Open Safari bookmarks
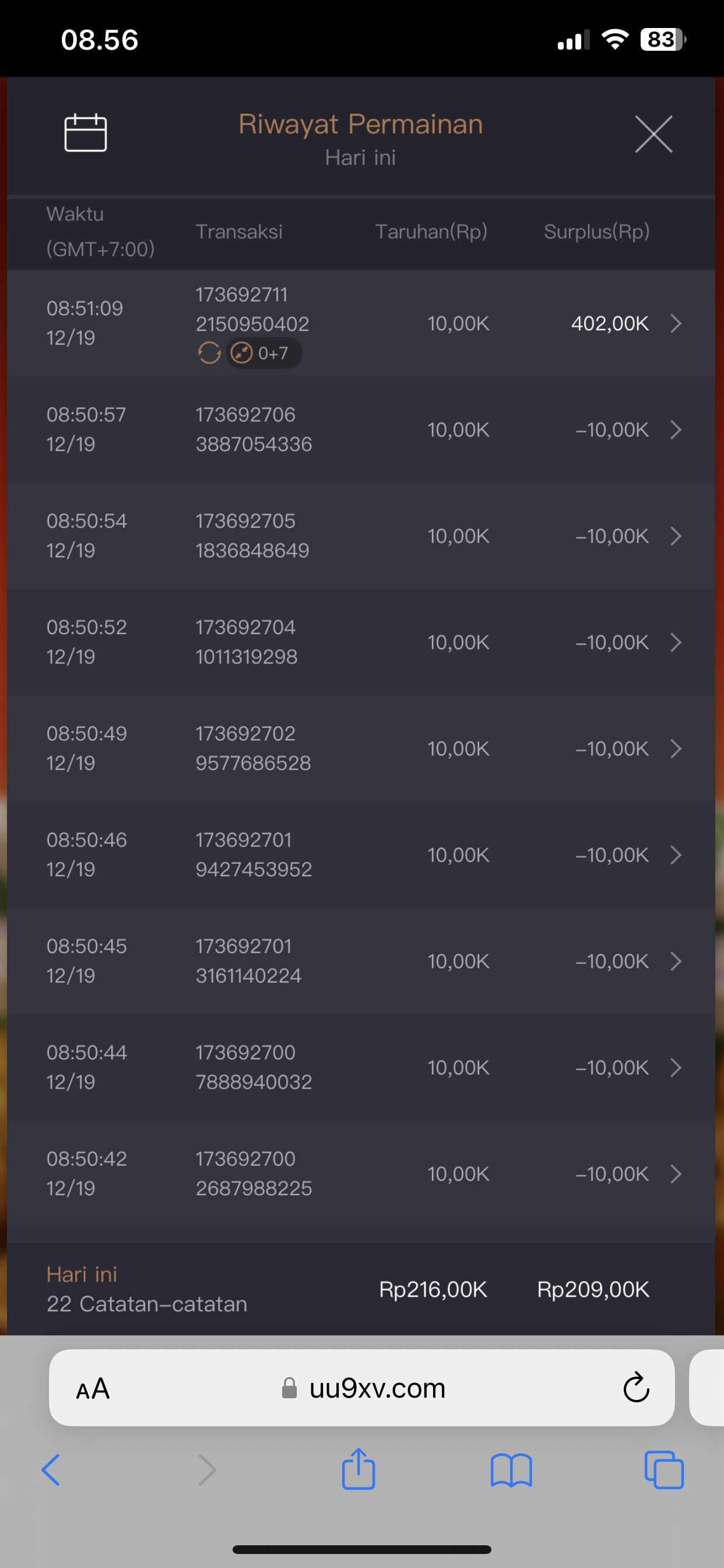Image resolution: width=724 pixels, height=1568 pixels. tap(511, 1471)
